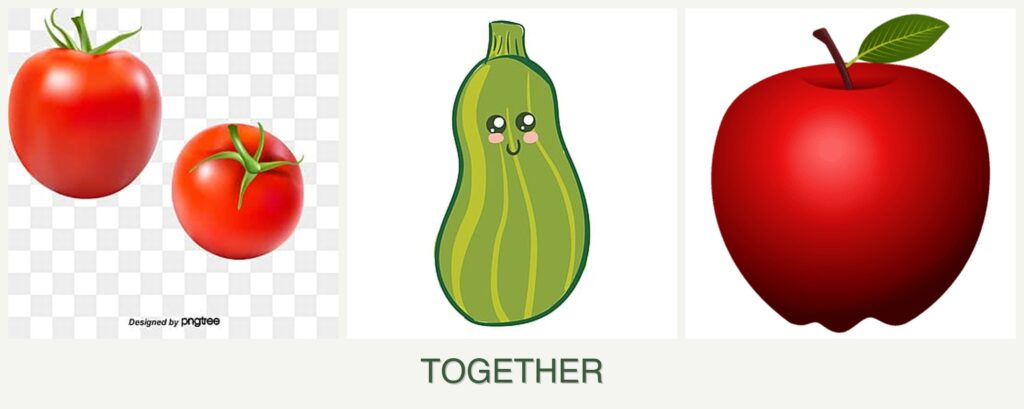Image resolution: width=1024 pixels, height=409 pixels.
Task: Choose the green zucchini picture tile
Action: (x=511, y=173)
